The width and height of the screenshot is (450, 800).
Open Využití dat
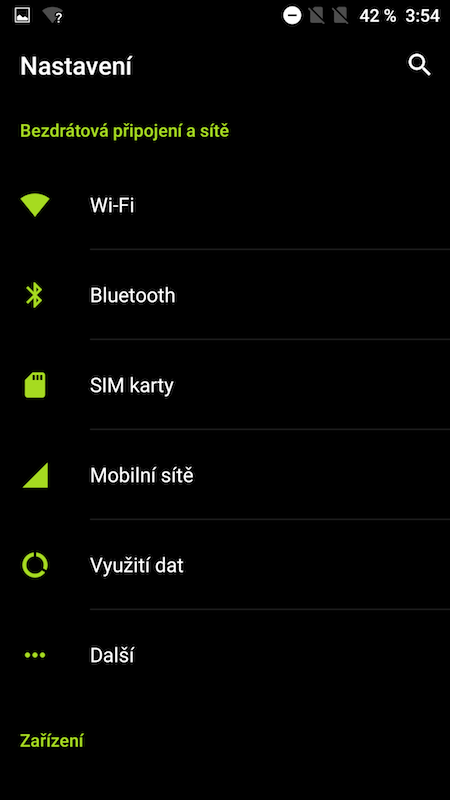(x=225, y=565)
